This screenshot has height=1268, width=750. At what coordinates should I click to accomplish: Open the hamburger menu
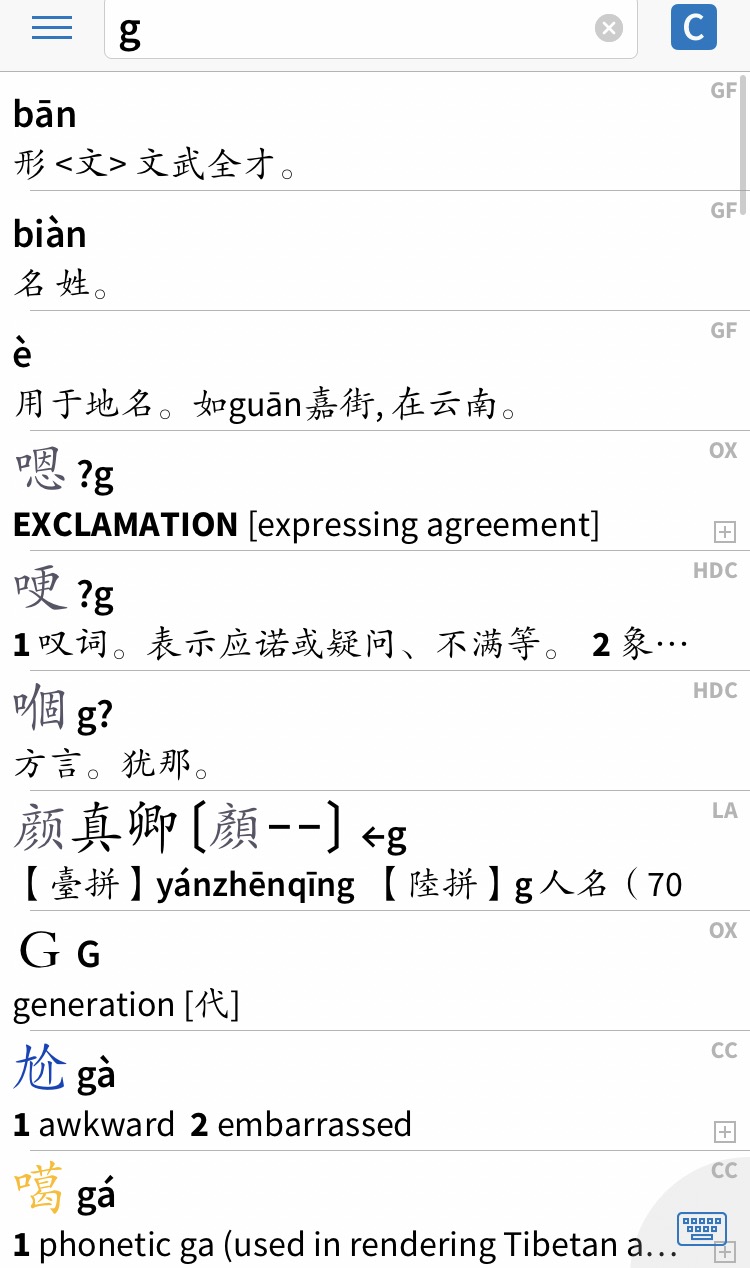pyautogui.click(x=52, y=28)
